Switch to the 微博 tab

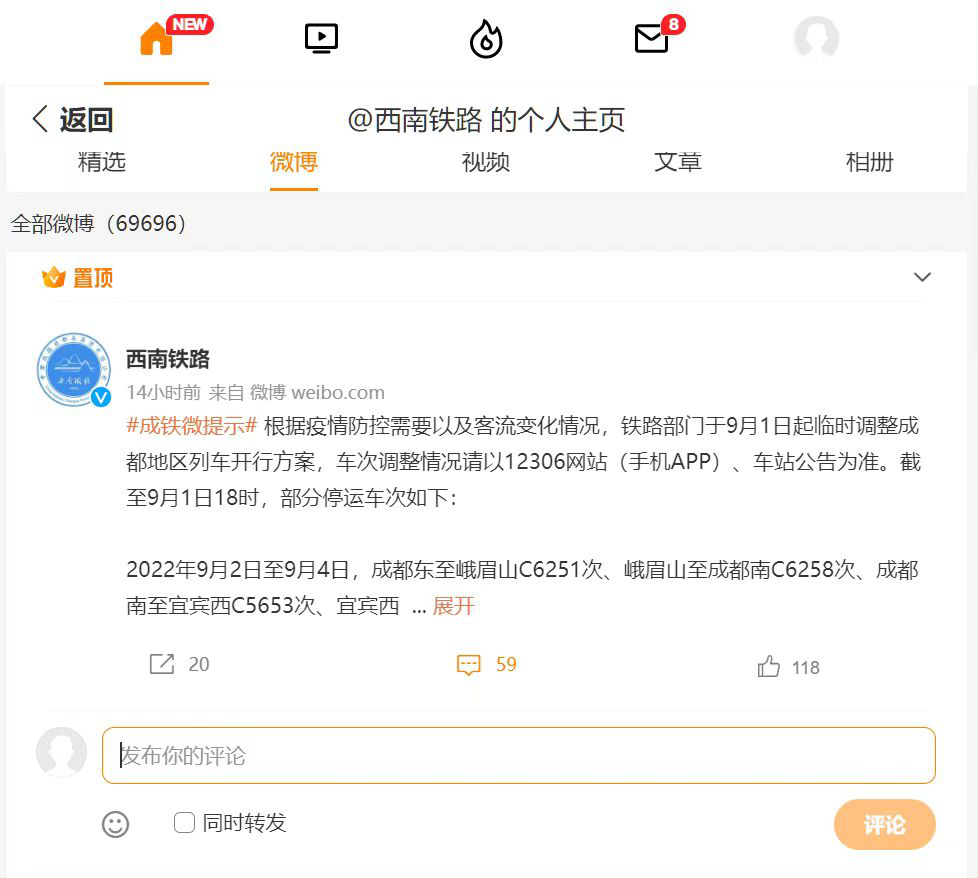click(293, 162)
